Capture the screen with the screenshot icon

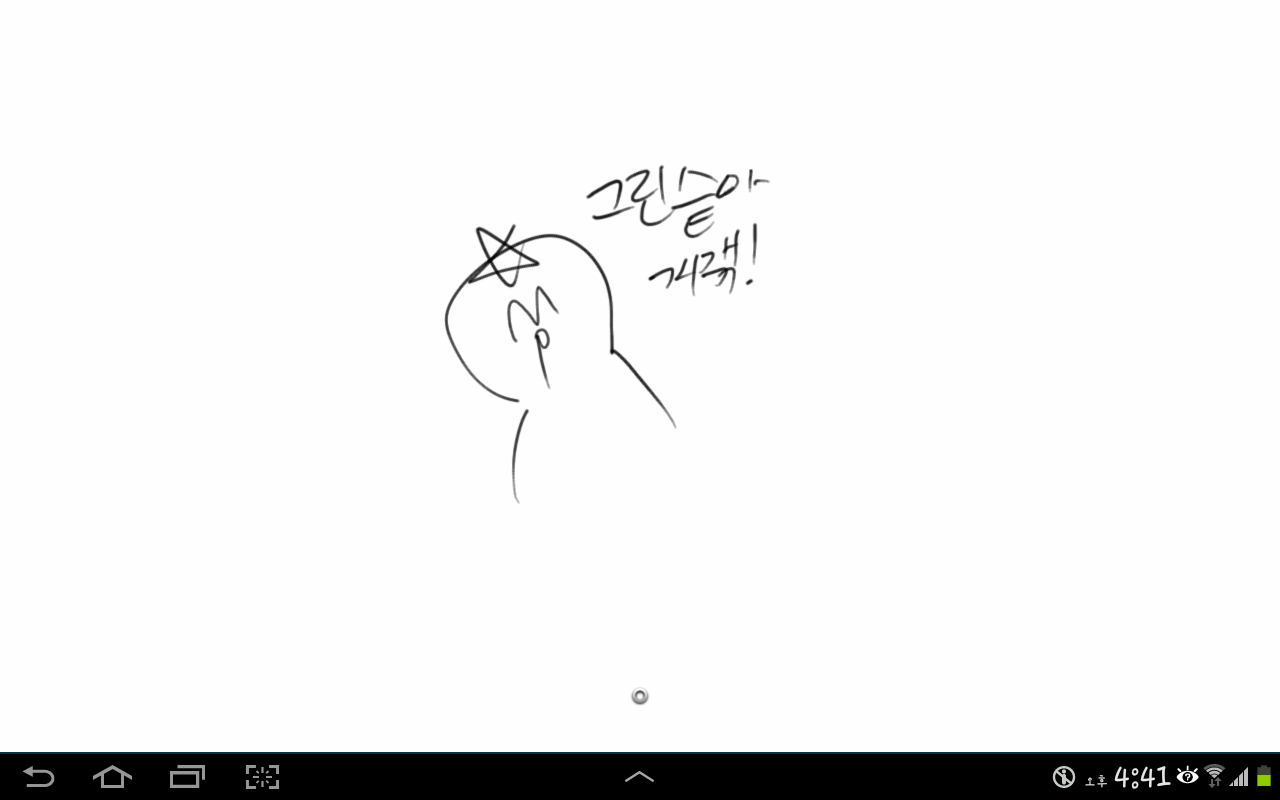[262, 777]
